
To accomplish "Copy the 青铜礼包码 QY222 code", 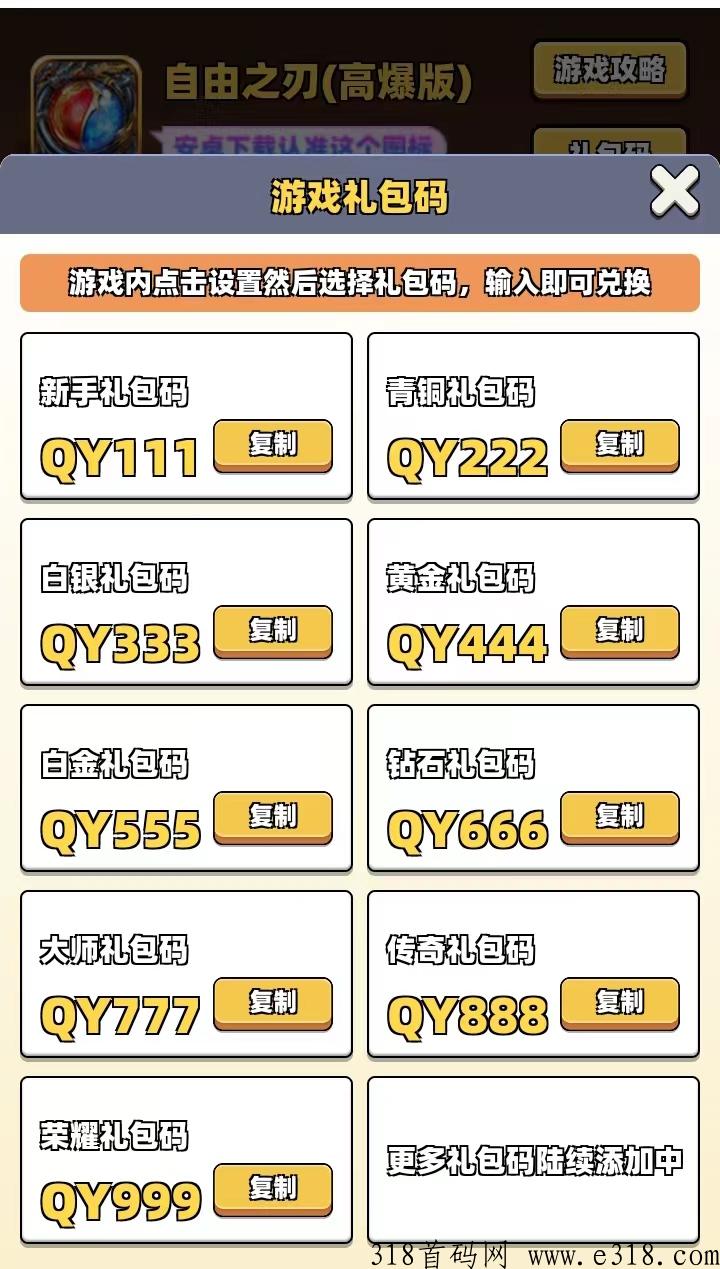I will click(x=620, y=444).
